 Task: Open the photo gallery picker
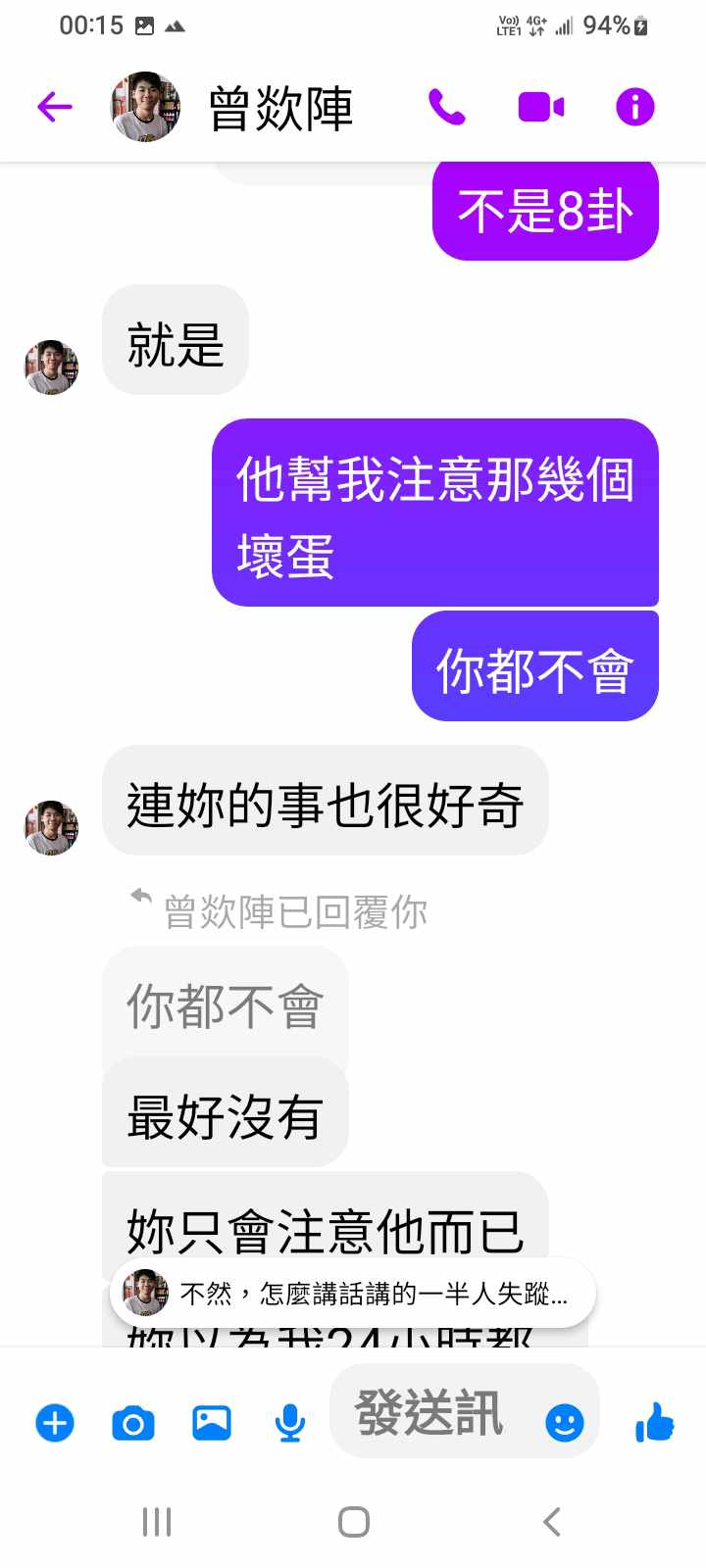pyautogui.click(x=212, y=1422)
